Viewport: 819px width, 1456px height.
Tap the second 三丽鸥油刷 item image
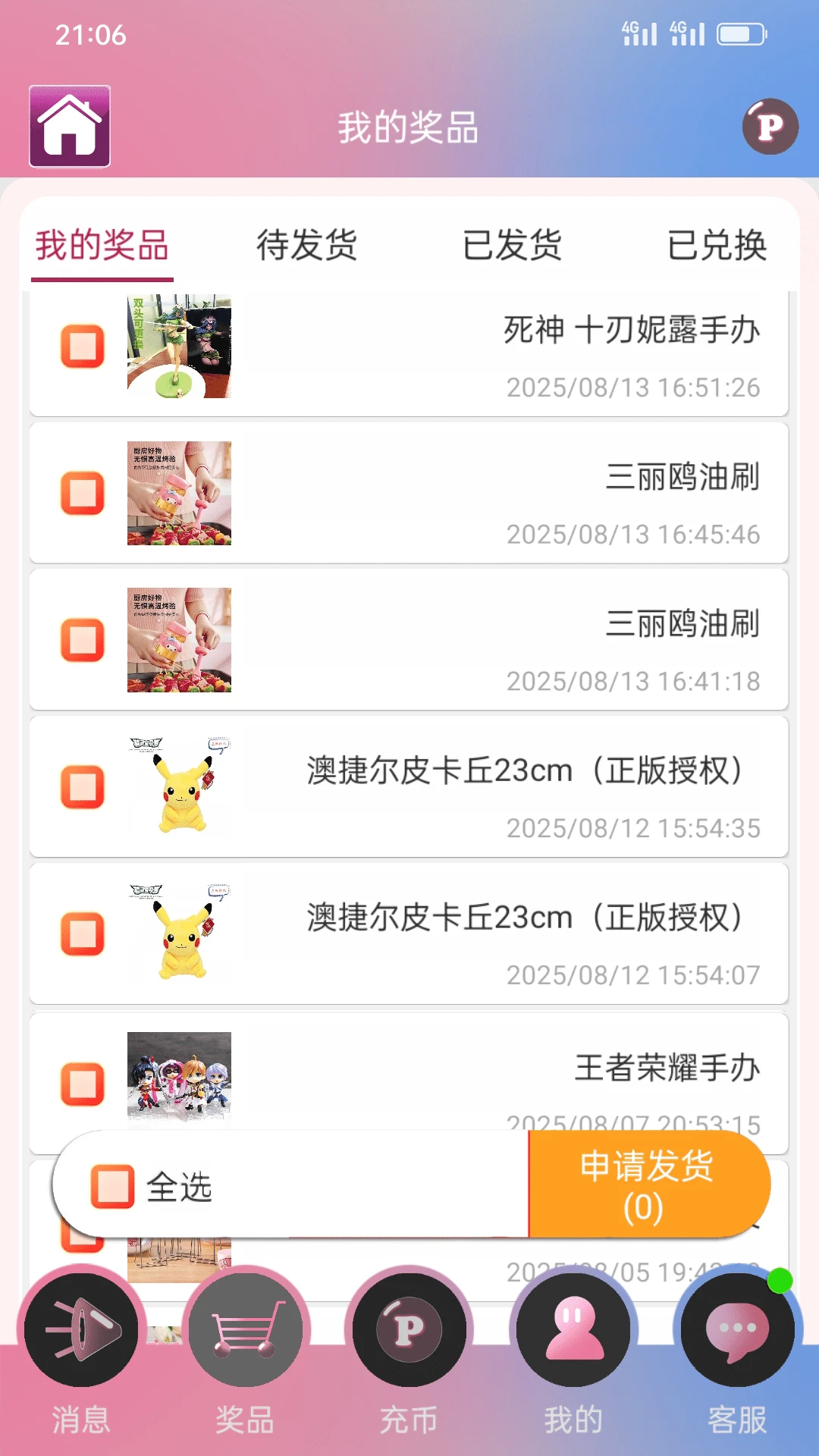pos(179,639)
